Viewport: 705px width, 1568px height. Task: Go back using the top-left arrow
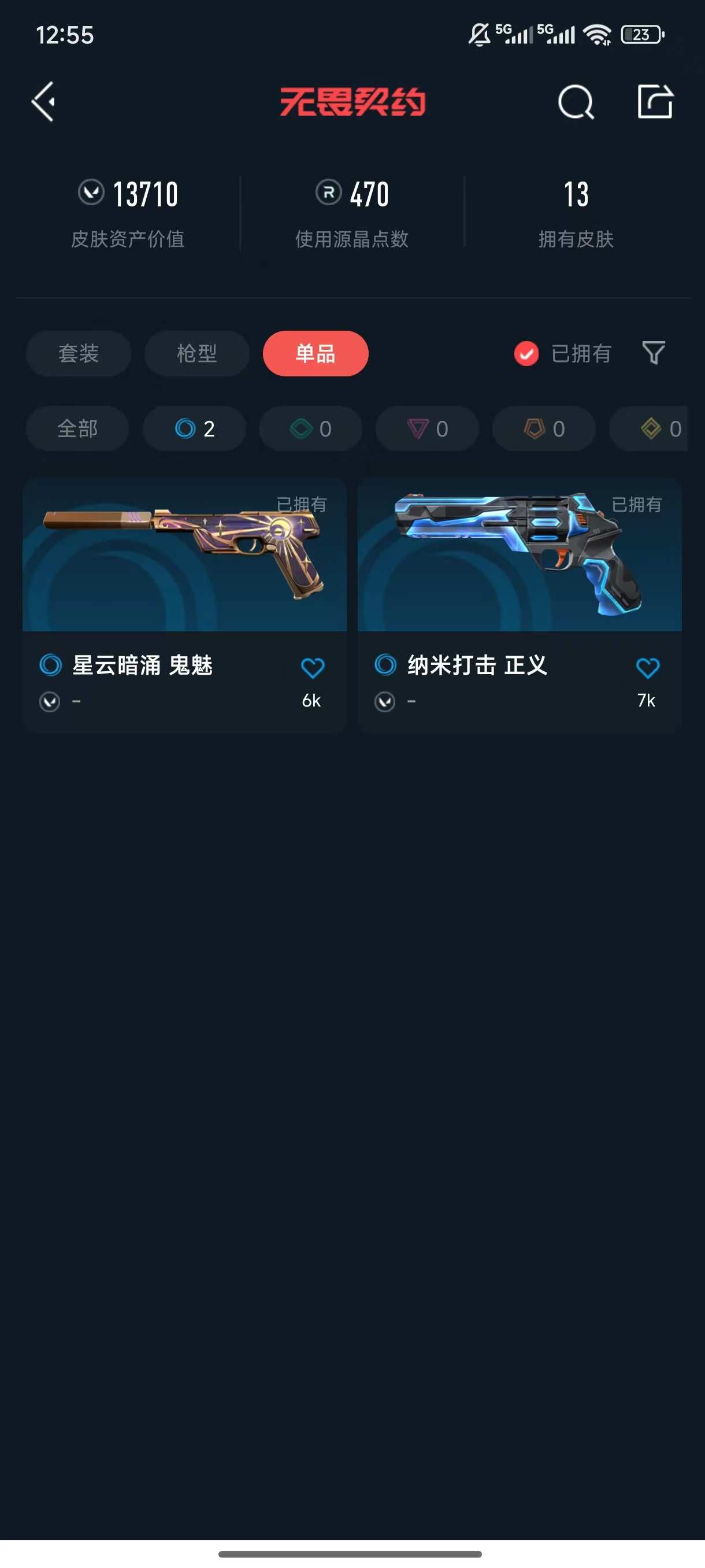[x=43, y=102]
